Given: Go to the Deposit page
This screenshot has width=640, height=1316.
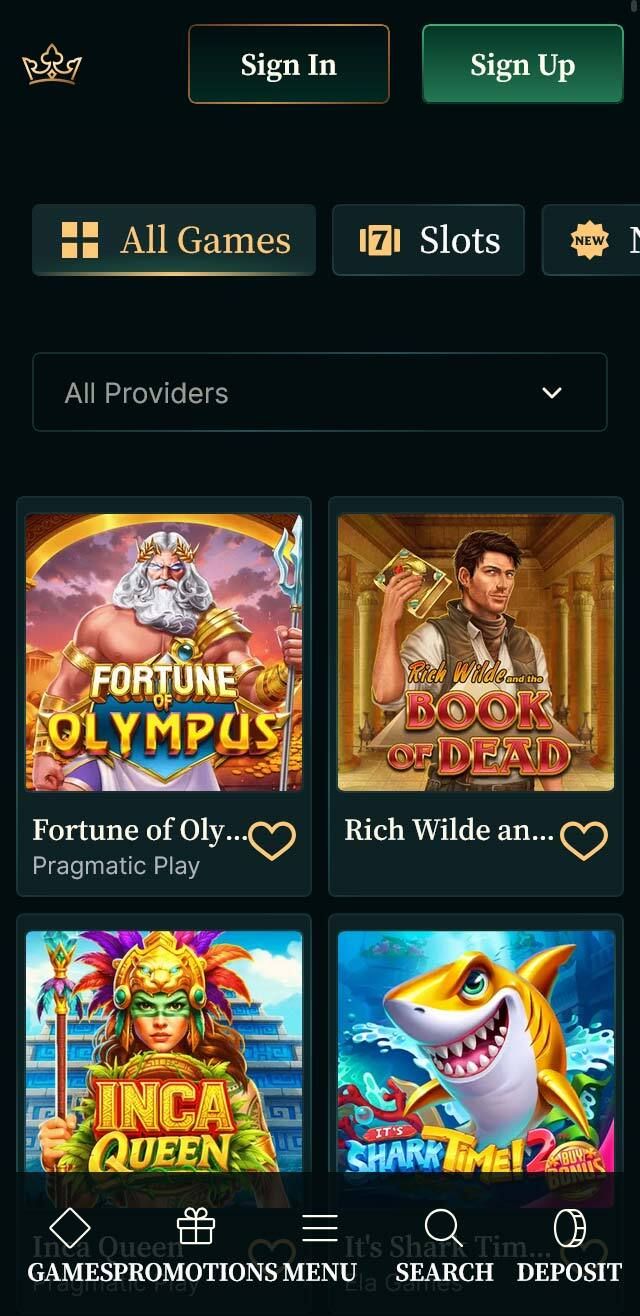Looking at the screenshot, I should [x=569, y=1246].
